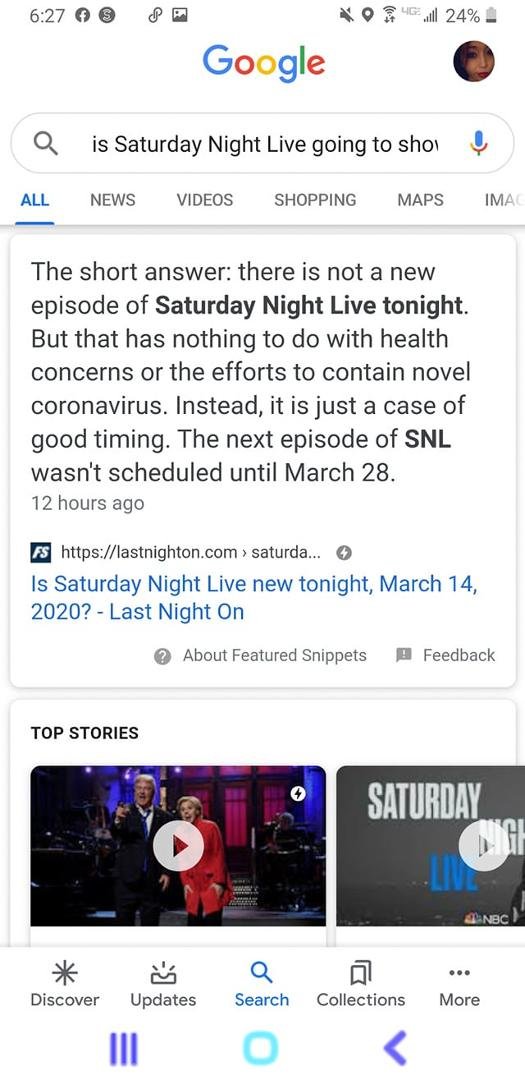Open the Updates tab

(163, 985)
